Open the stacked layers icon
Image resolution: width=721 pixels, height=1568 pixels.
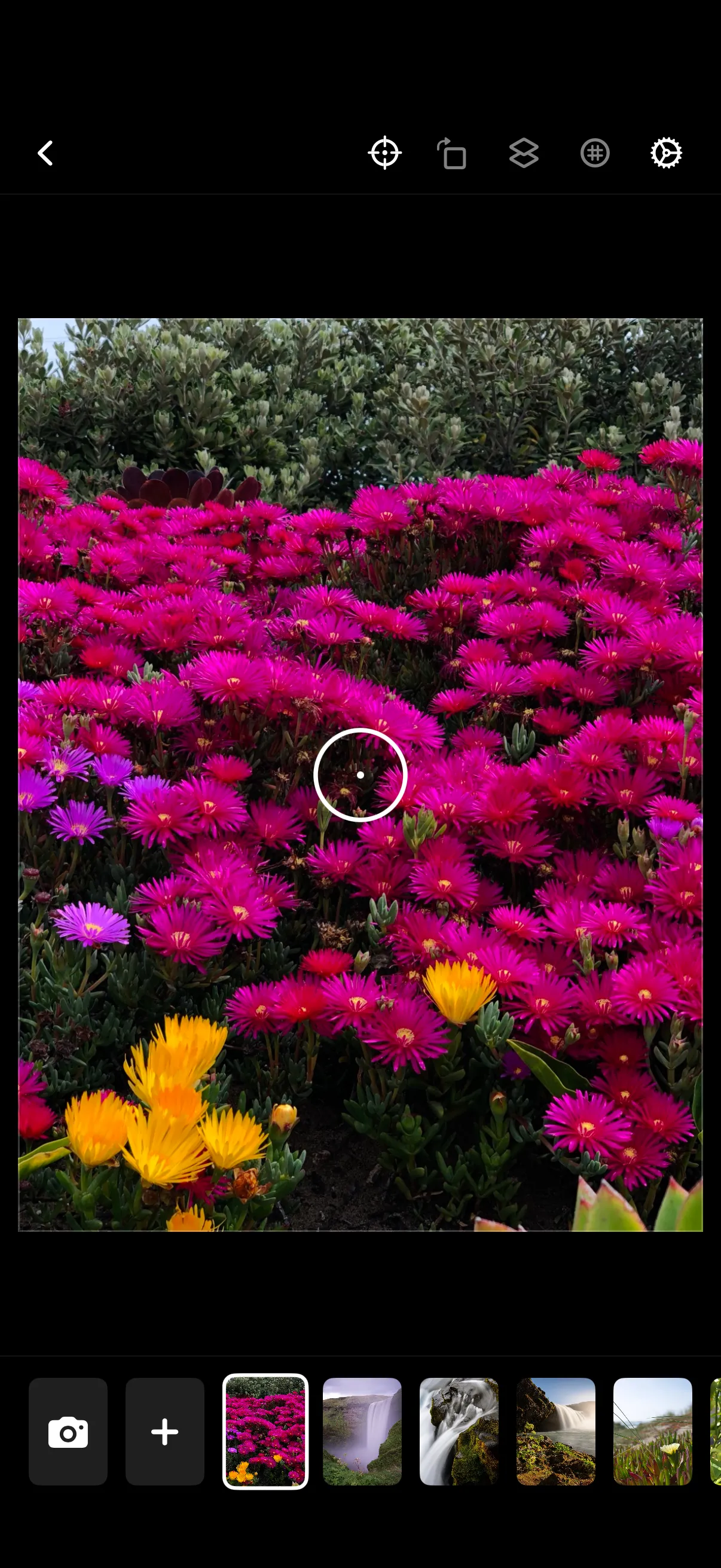click(524, 152)
